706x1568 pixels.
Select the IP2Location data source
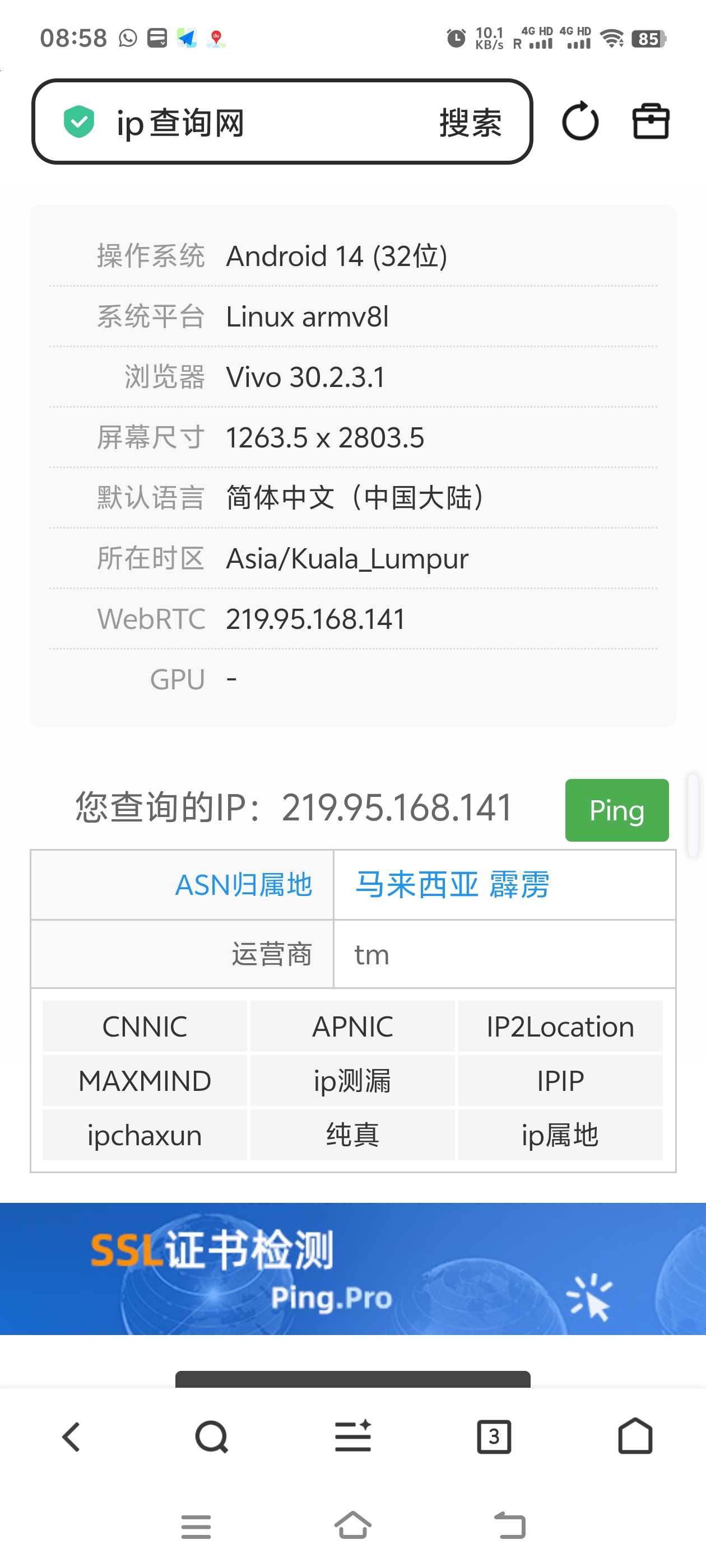pyautogui.click(x=560, y=1027)
